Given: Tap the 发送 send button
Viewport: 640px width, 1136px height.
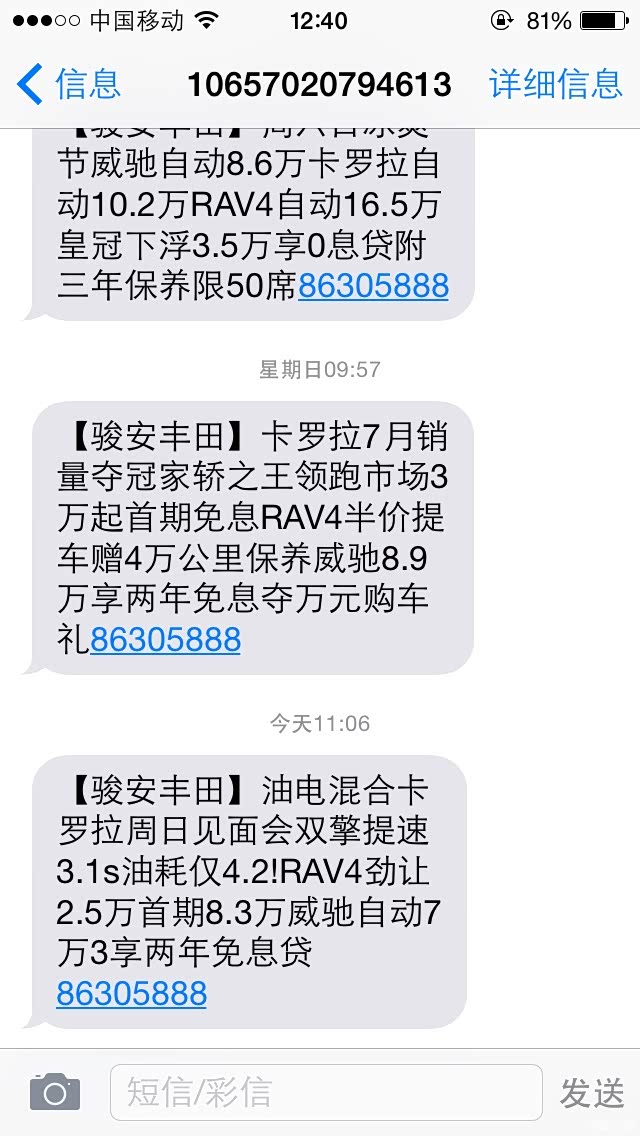Looking at the screenshot, I should click(592, 1093).
